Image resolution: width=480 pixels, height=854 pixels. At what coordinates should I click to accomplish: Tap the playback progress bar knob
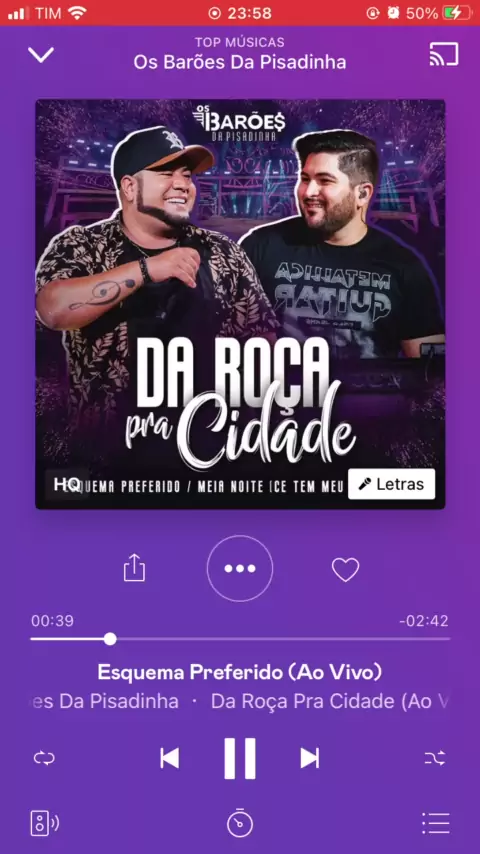(x=110, y=639)
